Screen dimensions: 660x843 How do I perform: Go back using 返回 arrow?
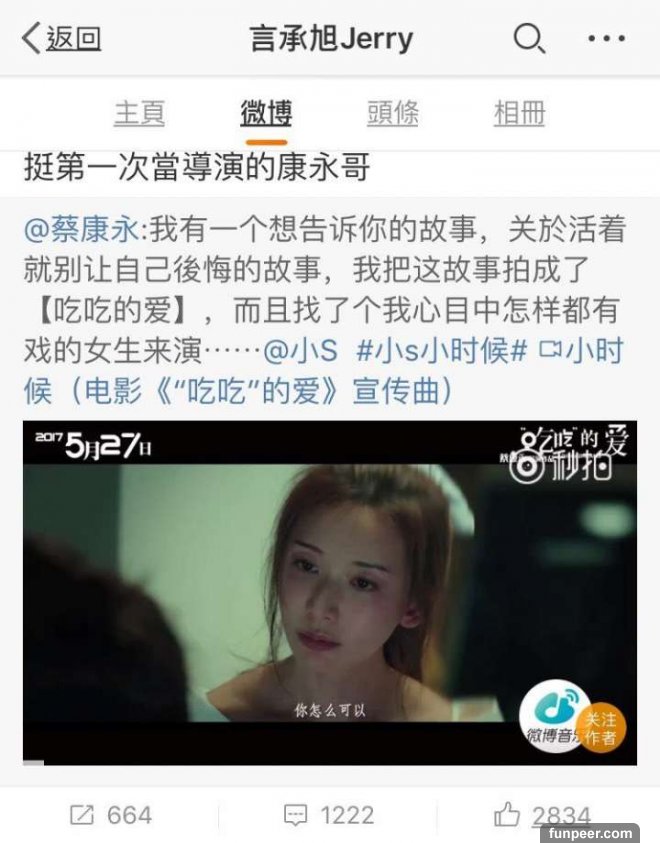point(60,40)
